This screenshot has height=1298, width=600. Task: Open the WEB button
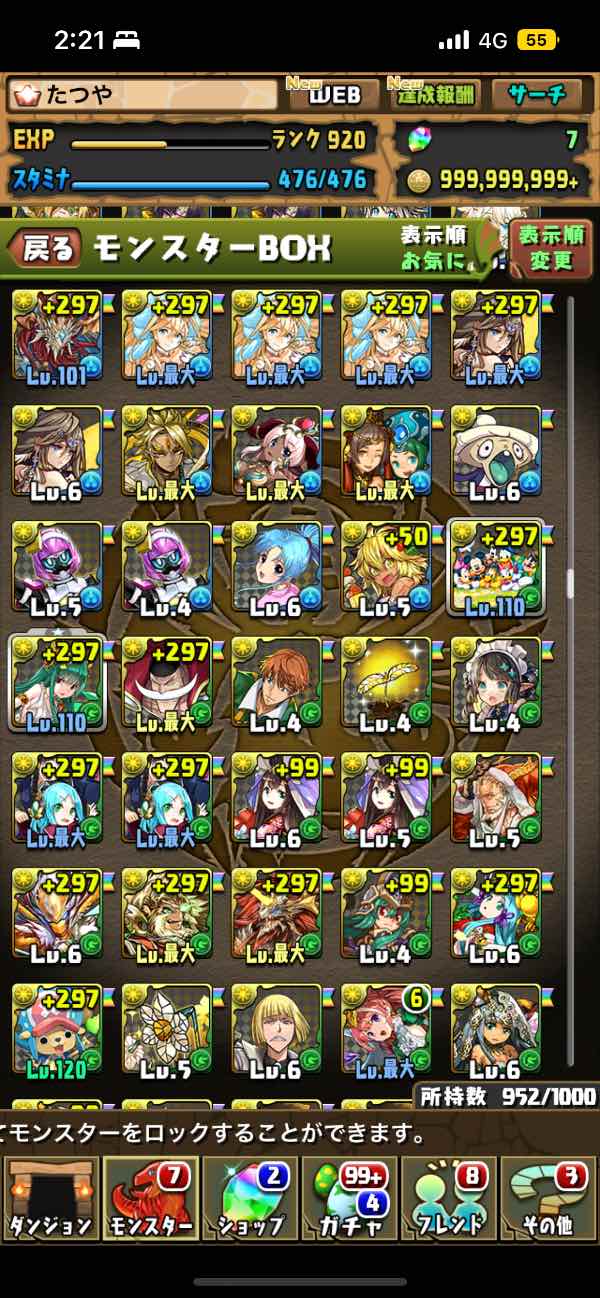click(334, 95)
